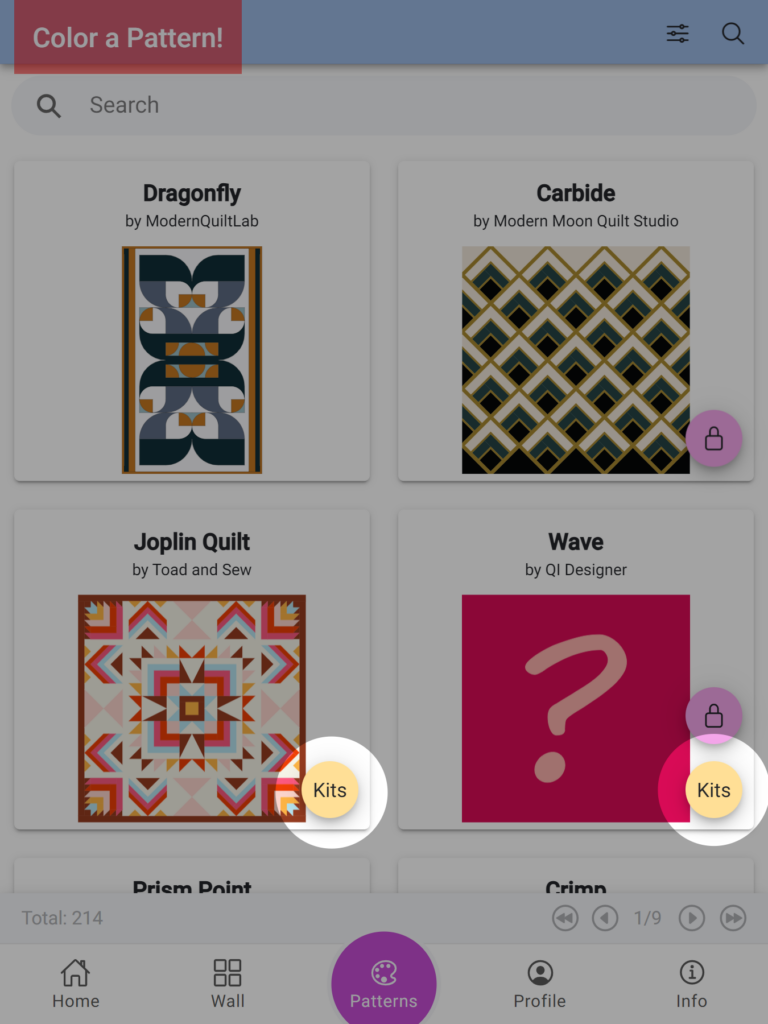
Task: Open the Profile tab
Action: pos(540,984)
